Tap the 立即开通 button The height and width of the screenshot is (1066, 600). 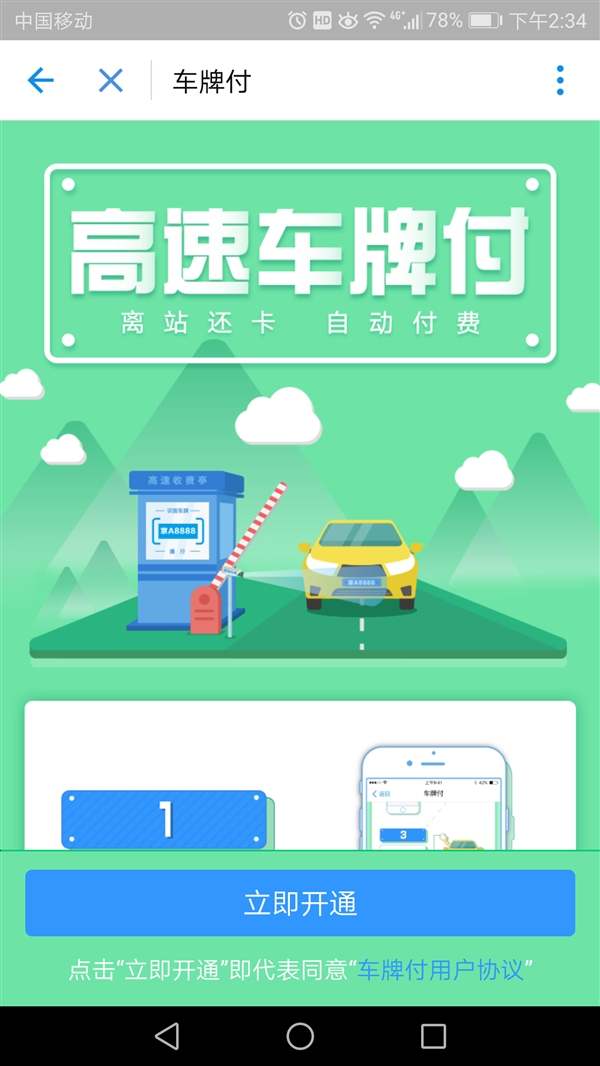pyautogui.click(x=300, y=903)
